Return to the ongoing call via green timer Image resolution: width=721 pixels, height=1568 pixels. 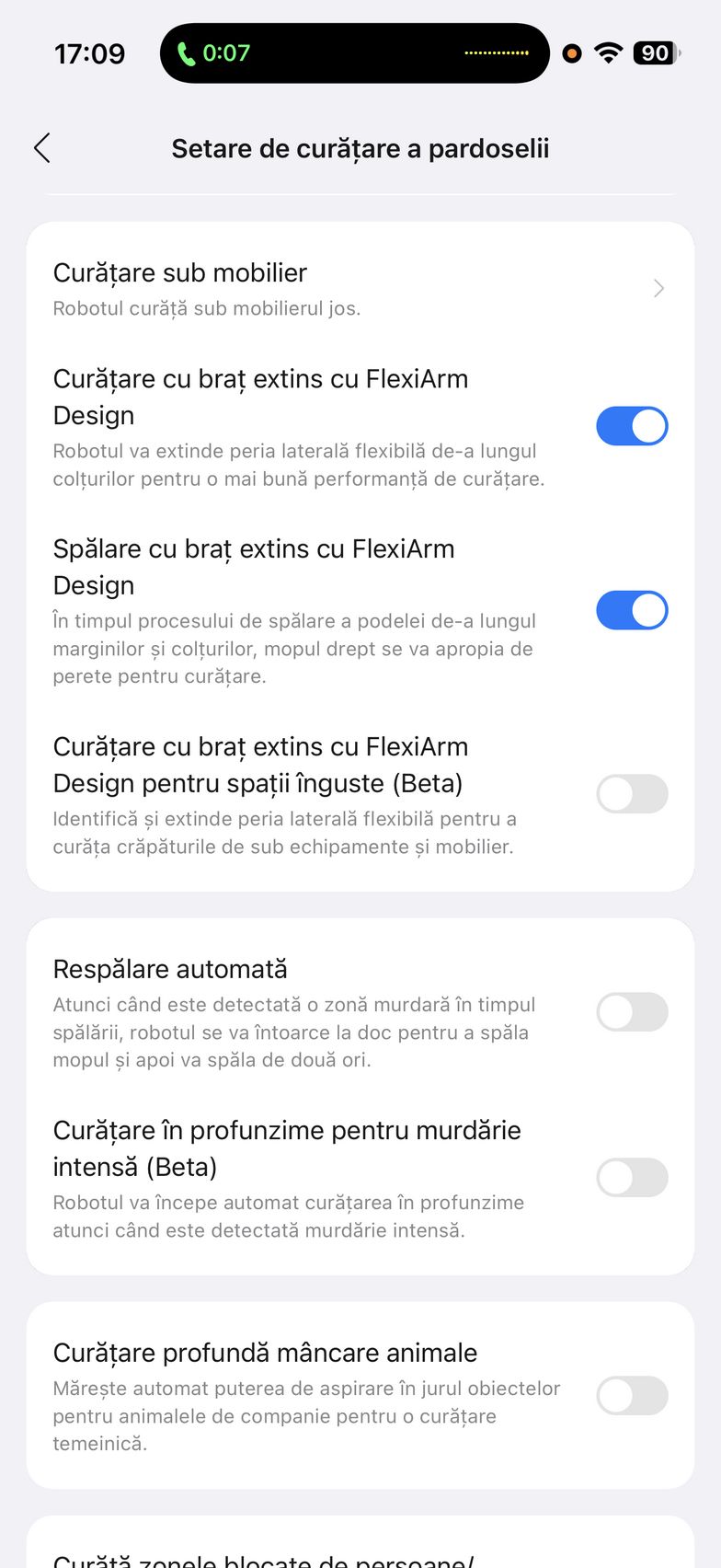pyautogui.click(x=214, y=53)
